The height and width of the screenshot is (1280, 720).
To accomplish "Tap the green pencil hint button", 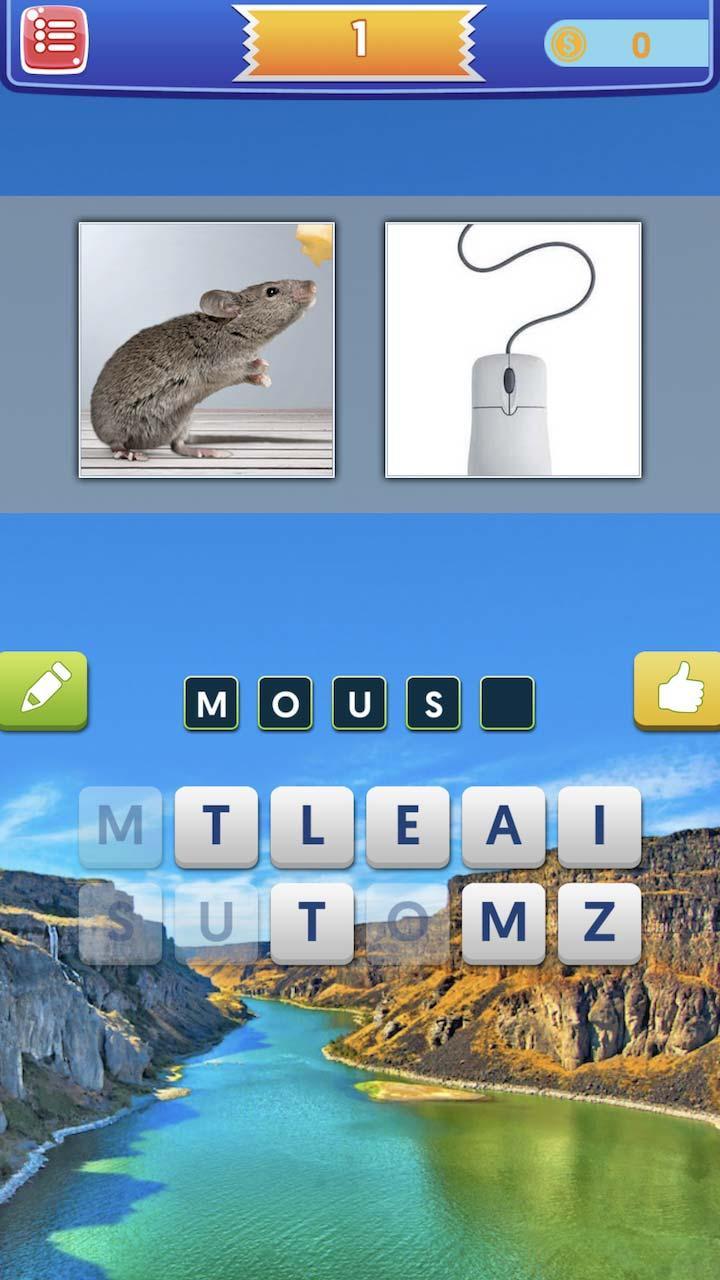I will tap(44, 690).
